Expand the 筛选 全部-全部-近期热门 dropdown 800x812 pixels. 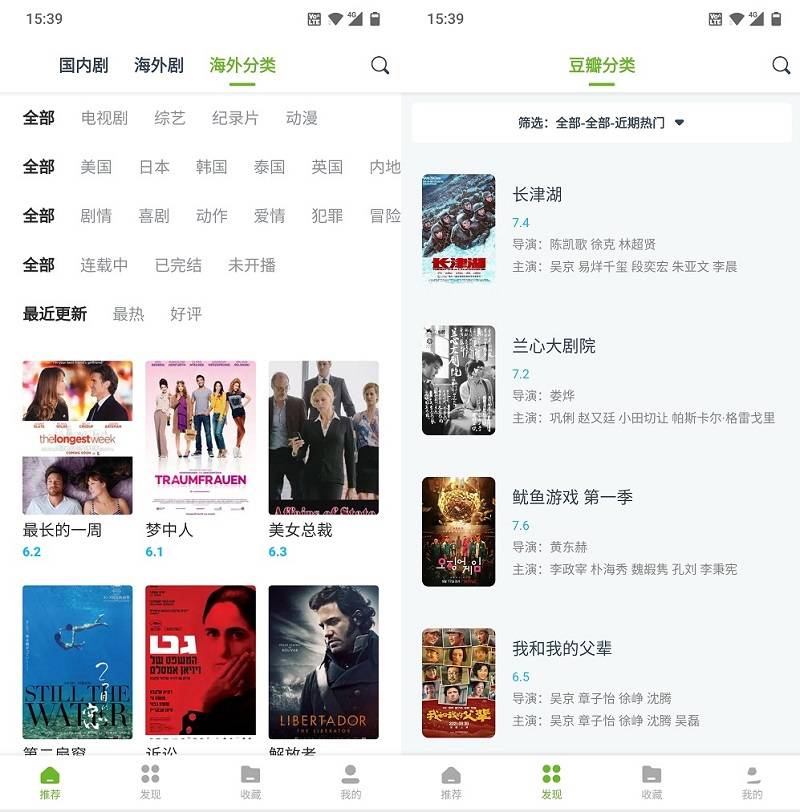coord(601,123)
